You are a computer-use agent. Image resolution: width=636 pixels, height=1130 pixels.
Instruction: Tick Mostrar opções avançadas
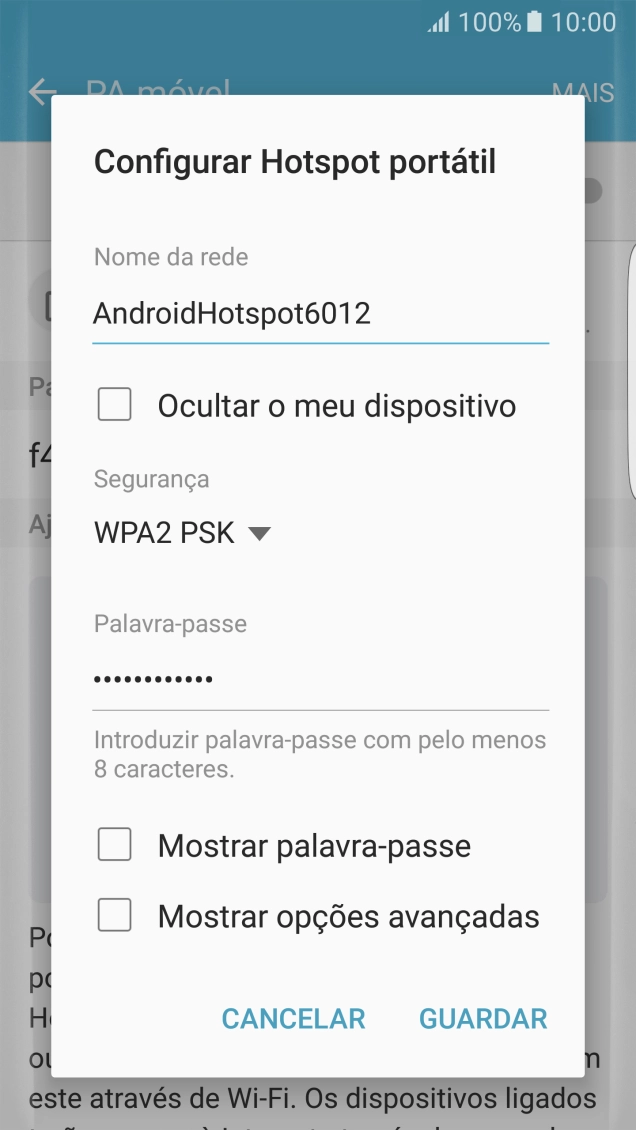point(115,915)
